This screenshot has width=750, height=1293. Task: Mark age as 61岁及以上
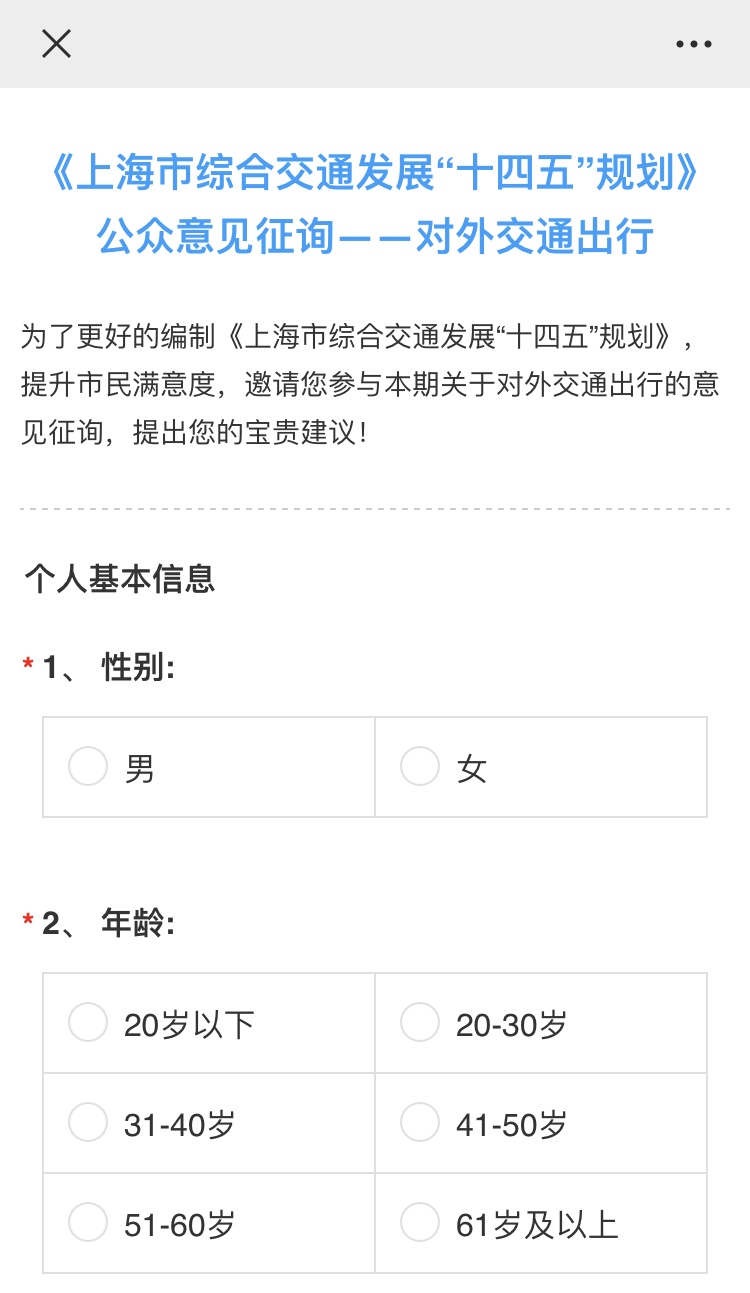click(x=420, y=1223)
